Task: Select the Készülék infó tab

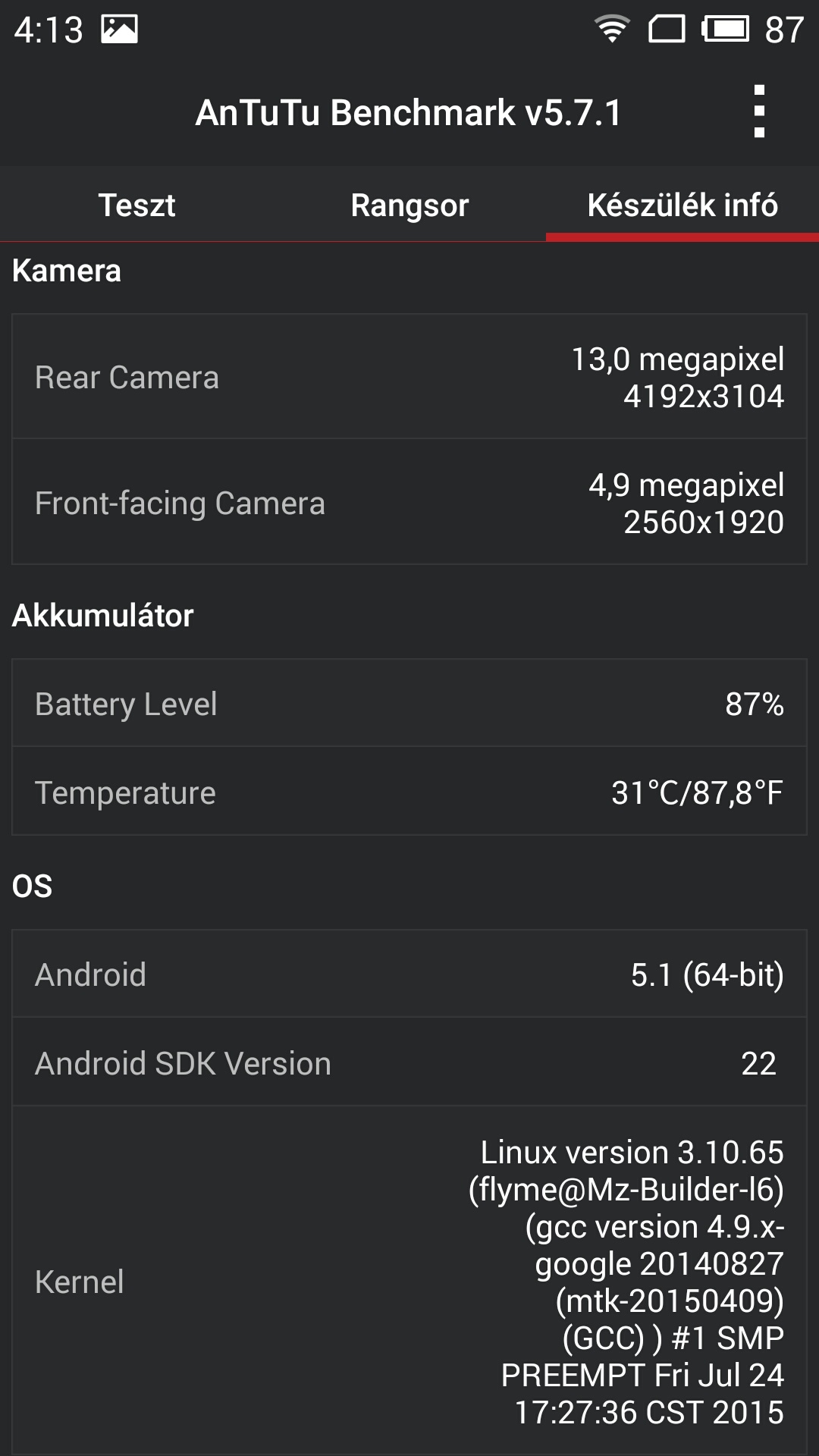Action: pos(681,205)
